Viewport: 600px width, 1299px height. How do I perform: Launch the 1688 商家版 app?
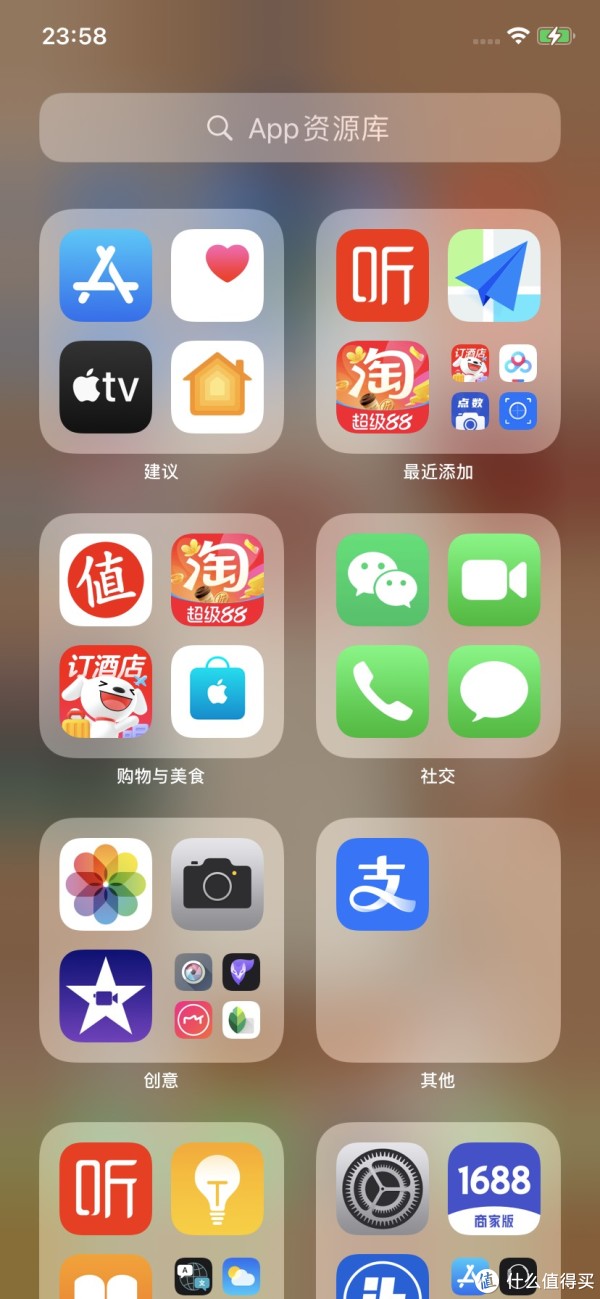[x=494, y=1188]
